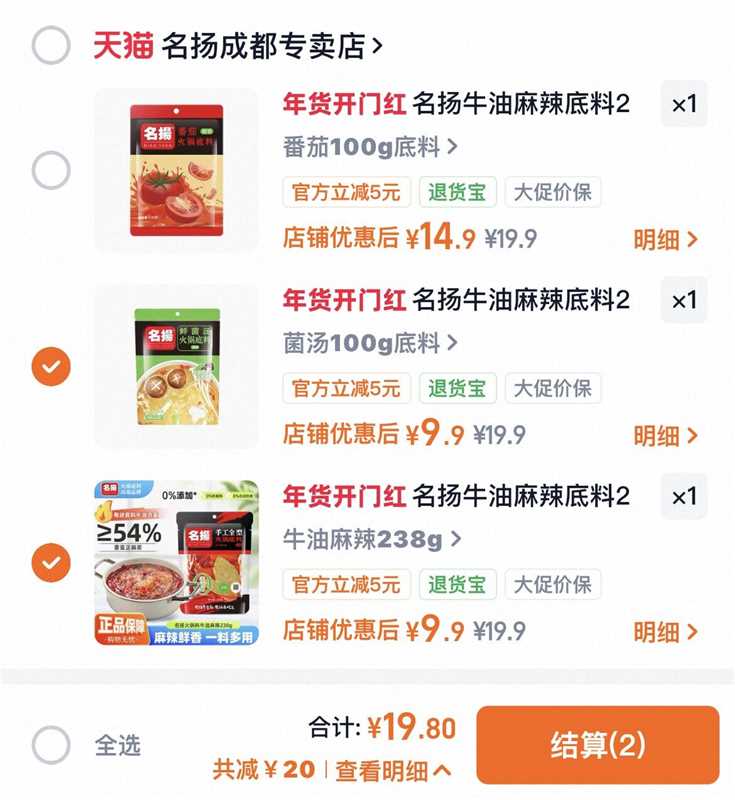The height and width of the screenshot is (800, 735).
Task: Click the 退货宝 tag under the mushroom soup item
Action: click(456, 389)
